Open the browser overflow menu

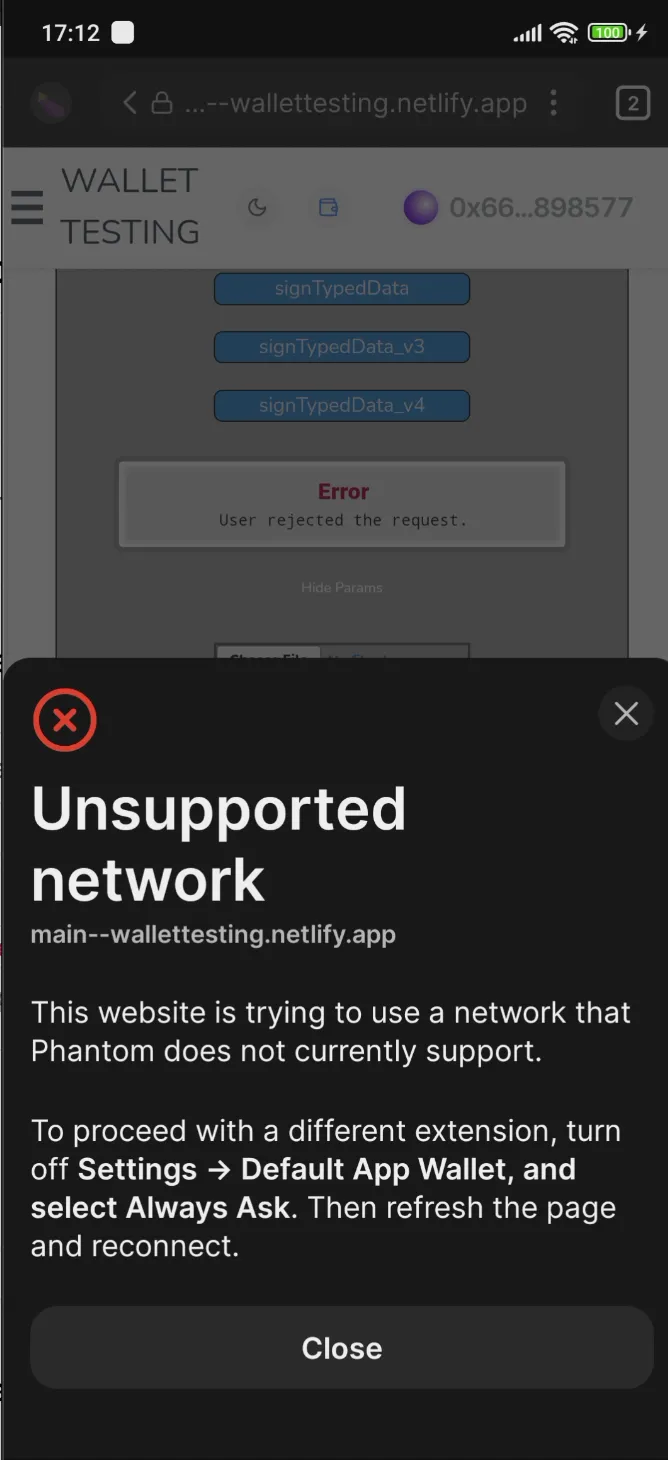coord(554,102)
